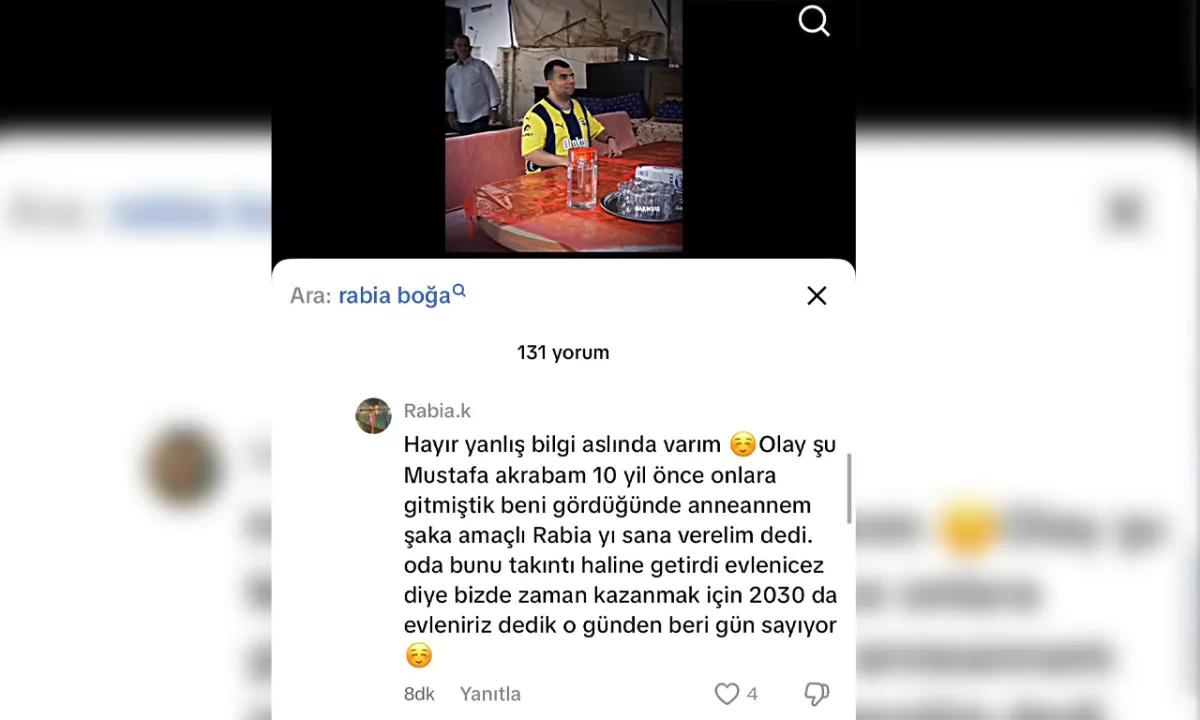The image size is (1200, 720).
Task: Reply to Rabia.k's comment with Yanıtla
Action: coord(490,694)
